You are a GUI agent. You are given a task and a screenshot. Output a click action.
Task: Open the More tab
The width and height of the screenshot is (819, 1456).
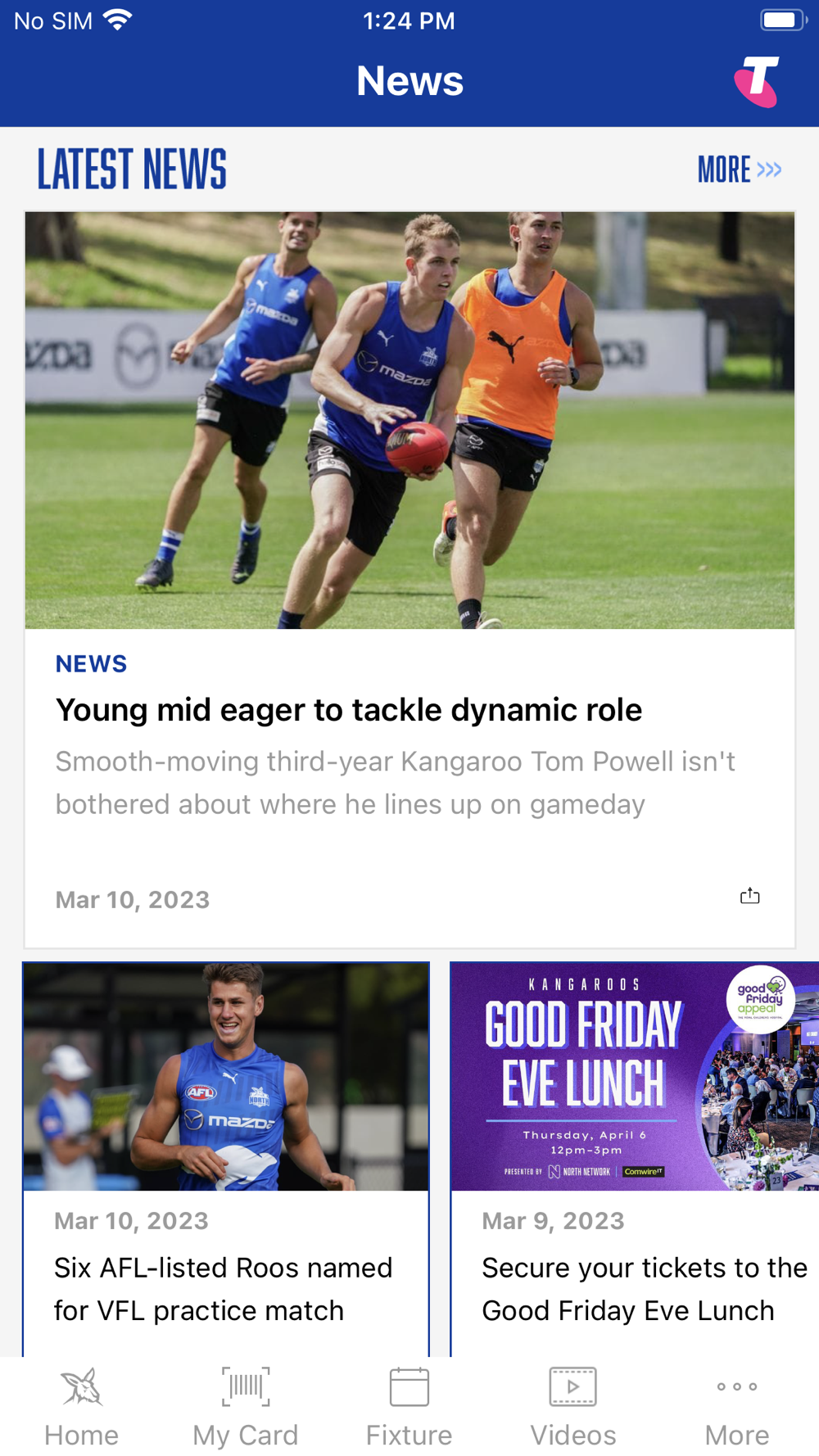[737, 1407]
